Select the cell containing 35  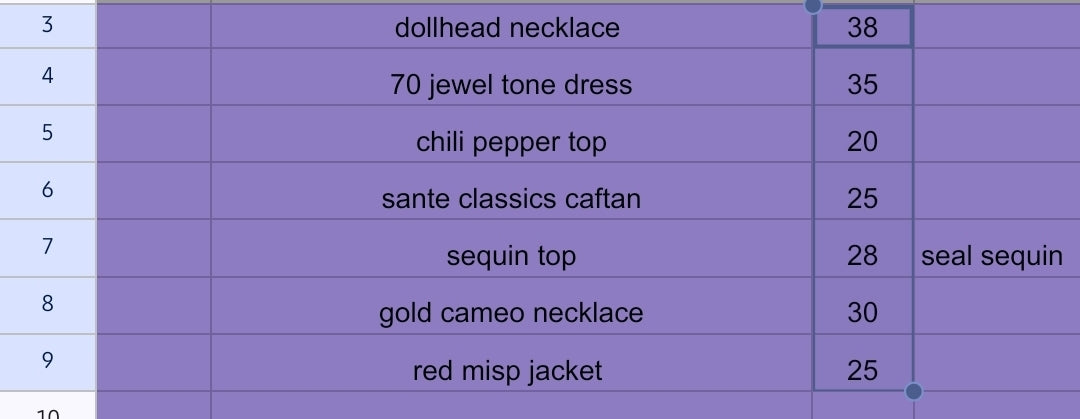tap(862, 84)
